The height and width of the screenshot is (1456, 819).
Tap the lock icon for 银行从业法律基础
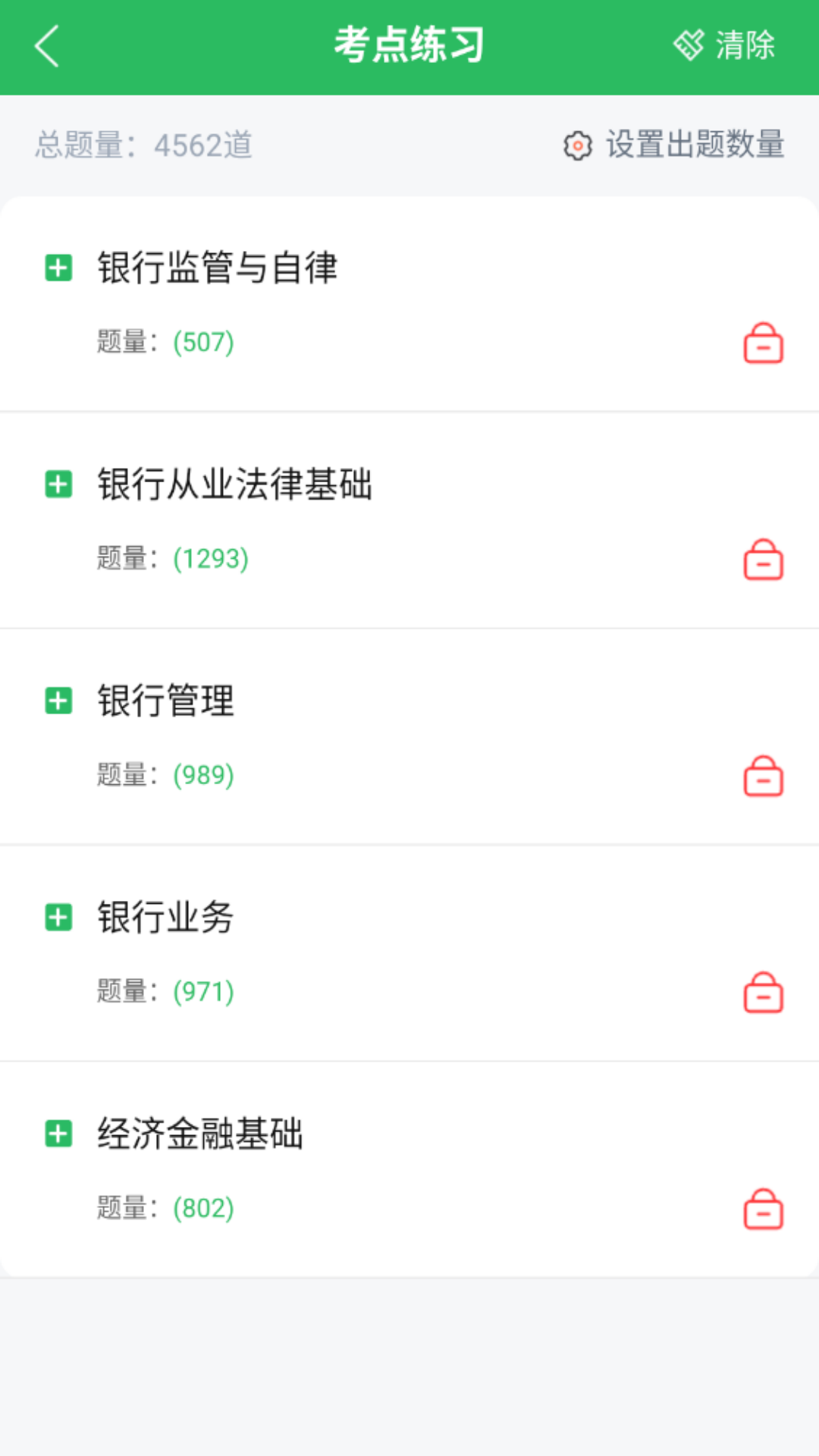tap(763, 560)
